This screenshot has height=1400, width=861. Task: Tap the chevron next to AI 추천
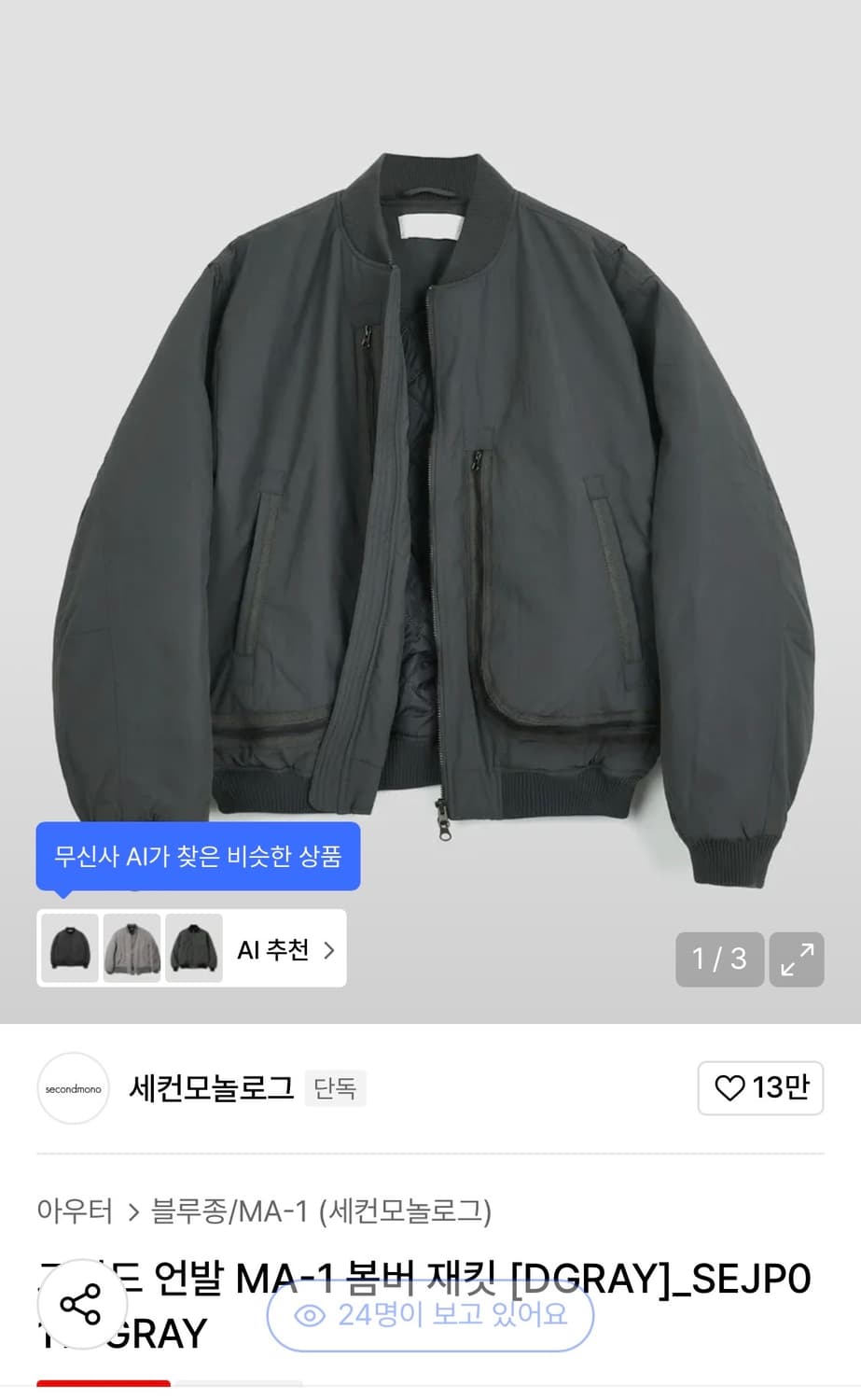tap(328, 949)
